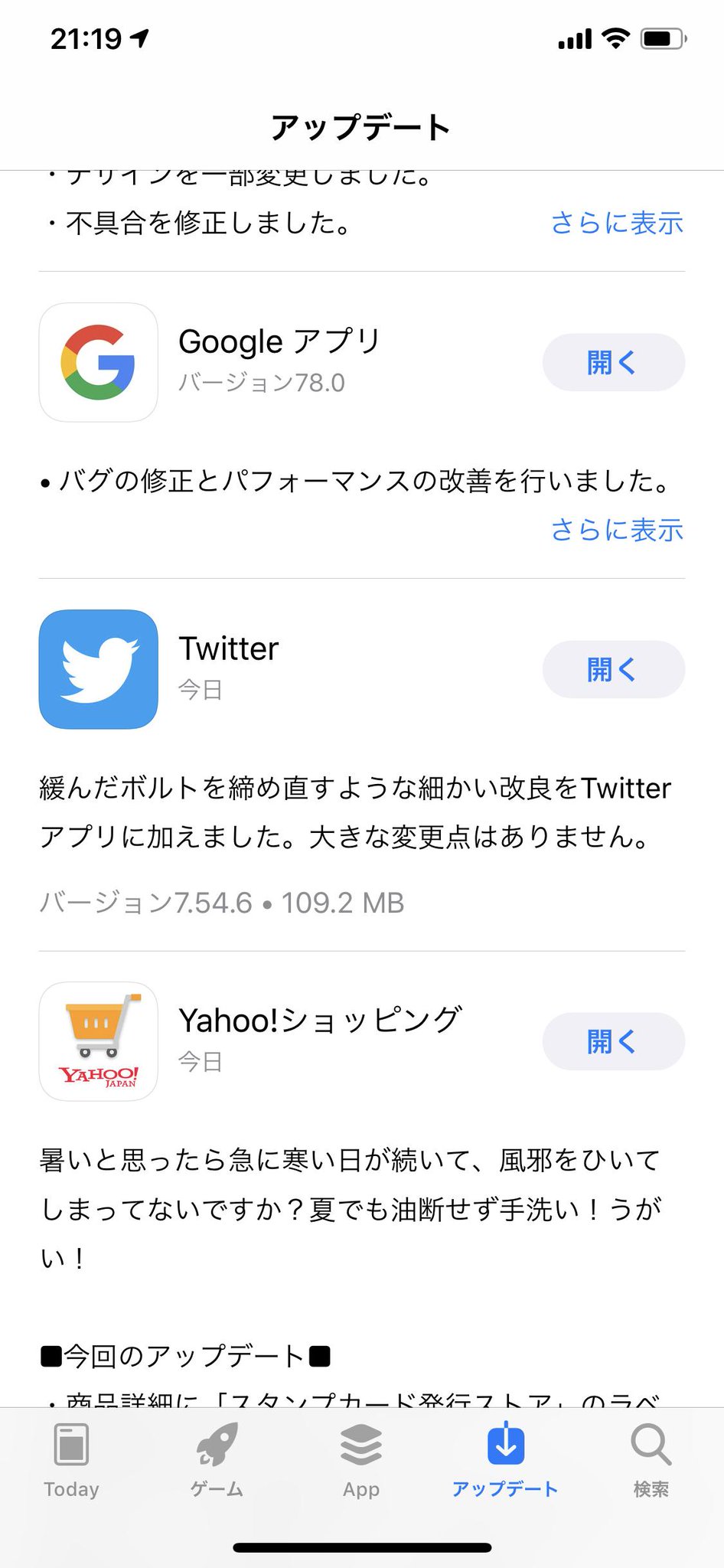This screenshot has height=1568, width=724.
Task: Expand さらに表示 under Google app notes
Action: coord(617,530)
